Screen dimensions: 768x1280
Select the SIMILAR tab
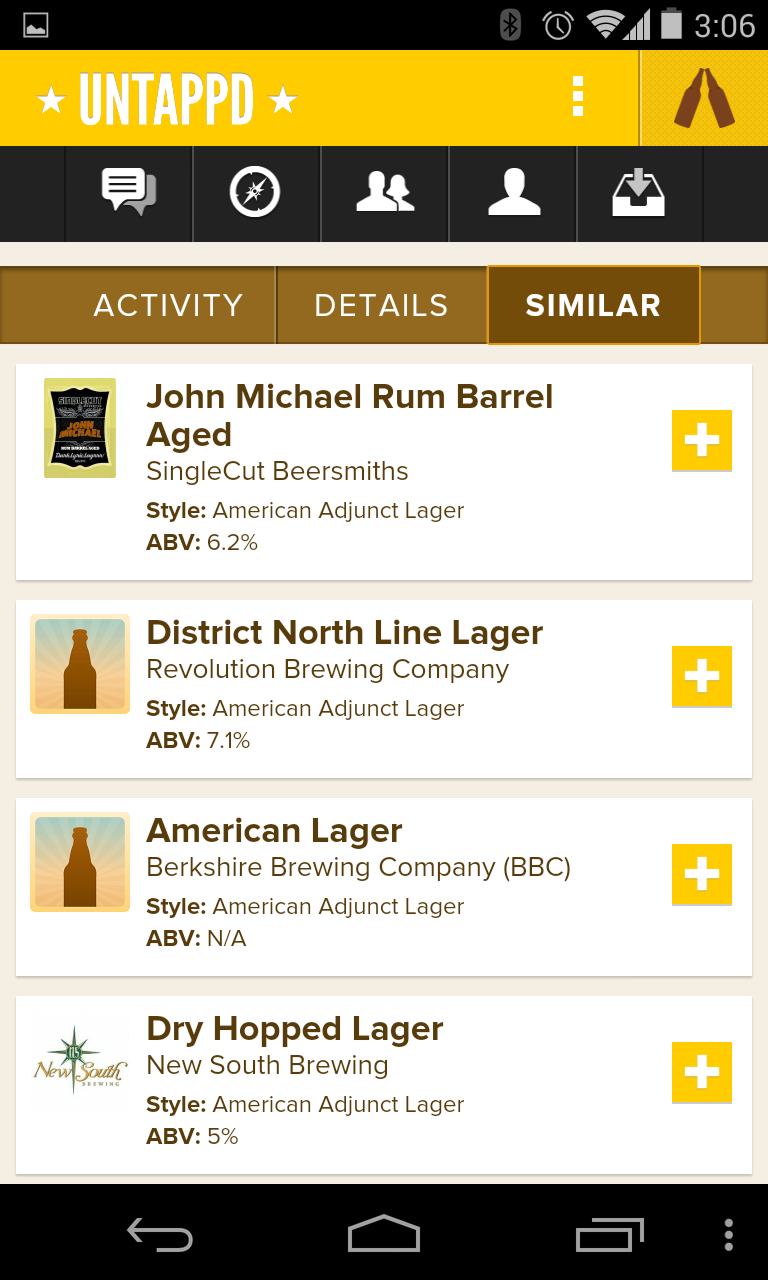pos(593,305)
